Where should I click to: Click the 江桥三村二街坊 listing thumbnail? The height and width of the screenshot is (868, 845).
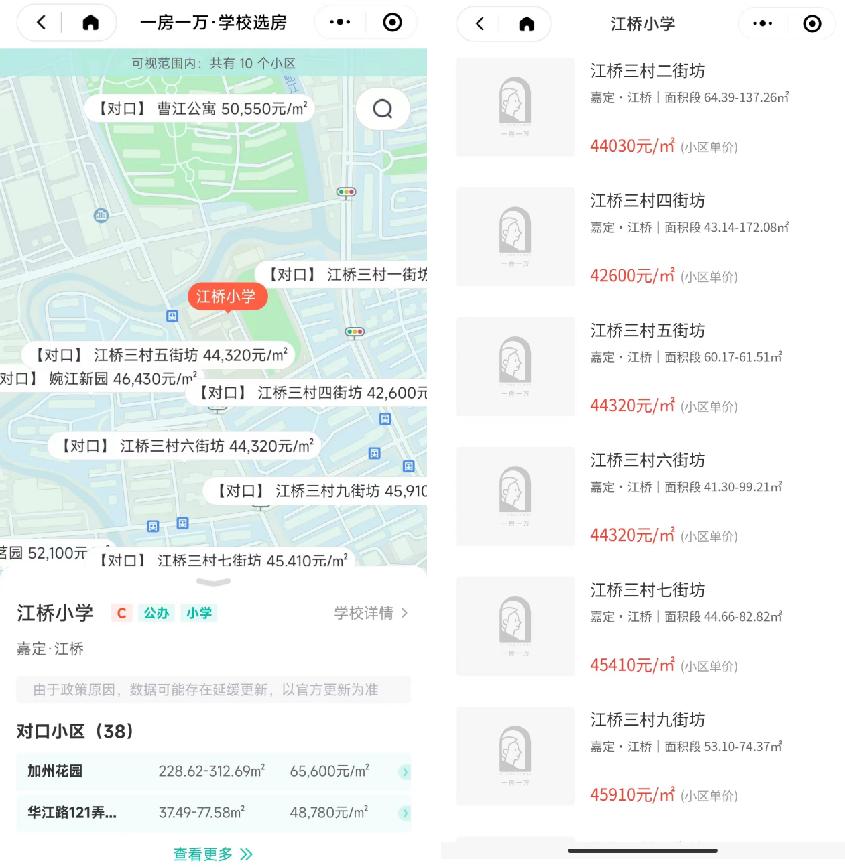click(x=514, y=105)
